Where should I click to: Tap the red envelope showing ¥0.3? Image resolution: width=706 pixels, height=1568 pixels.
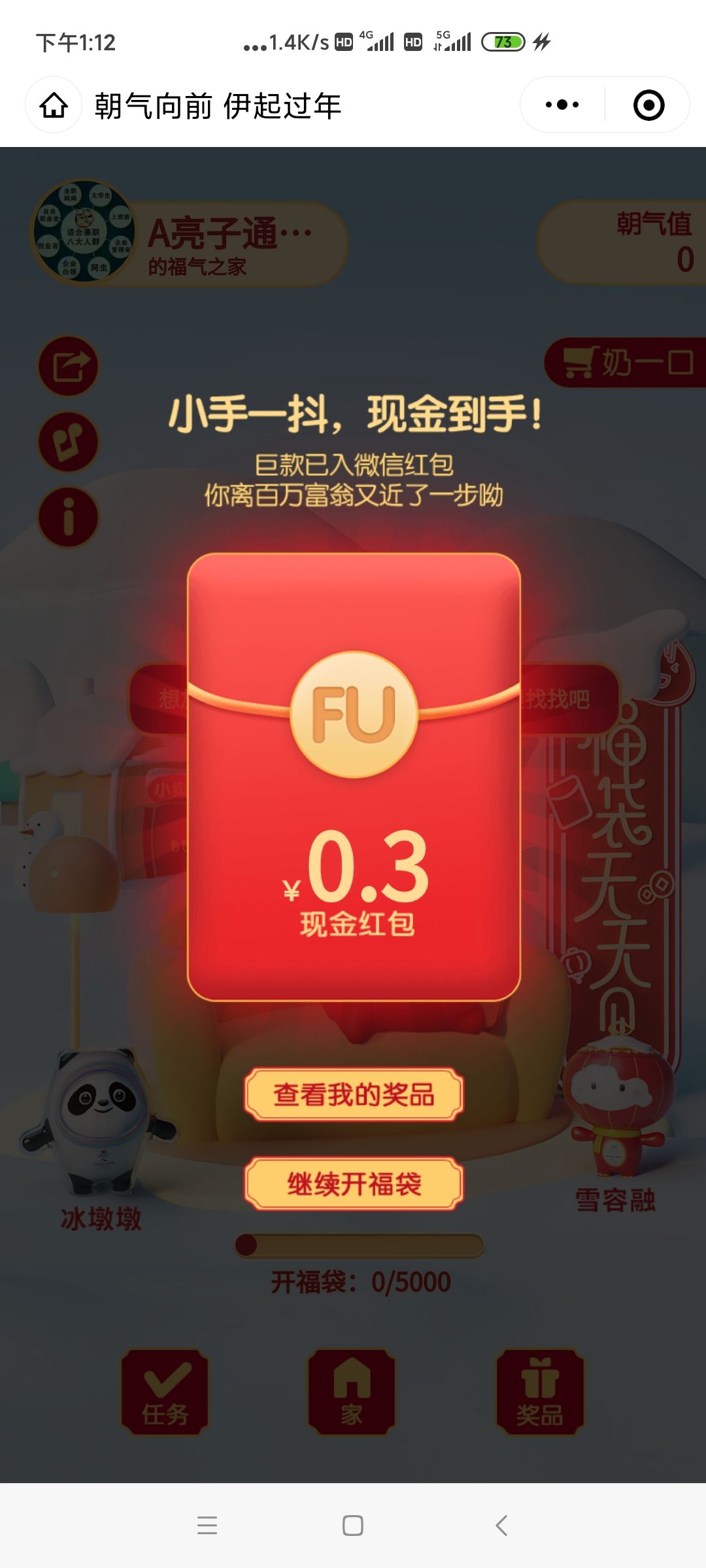(x=354, y=777)
